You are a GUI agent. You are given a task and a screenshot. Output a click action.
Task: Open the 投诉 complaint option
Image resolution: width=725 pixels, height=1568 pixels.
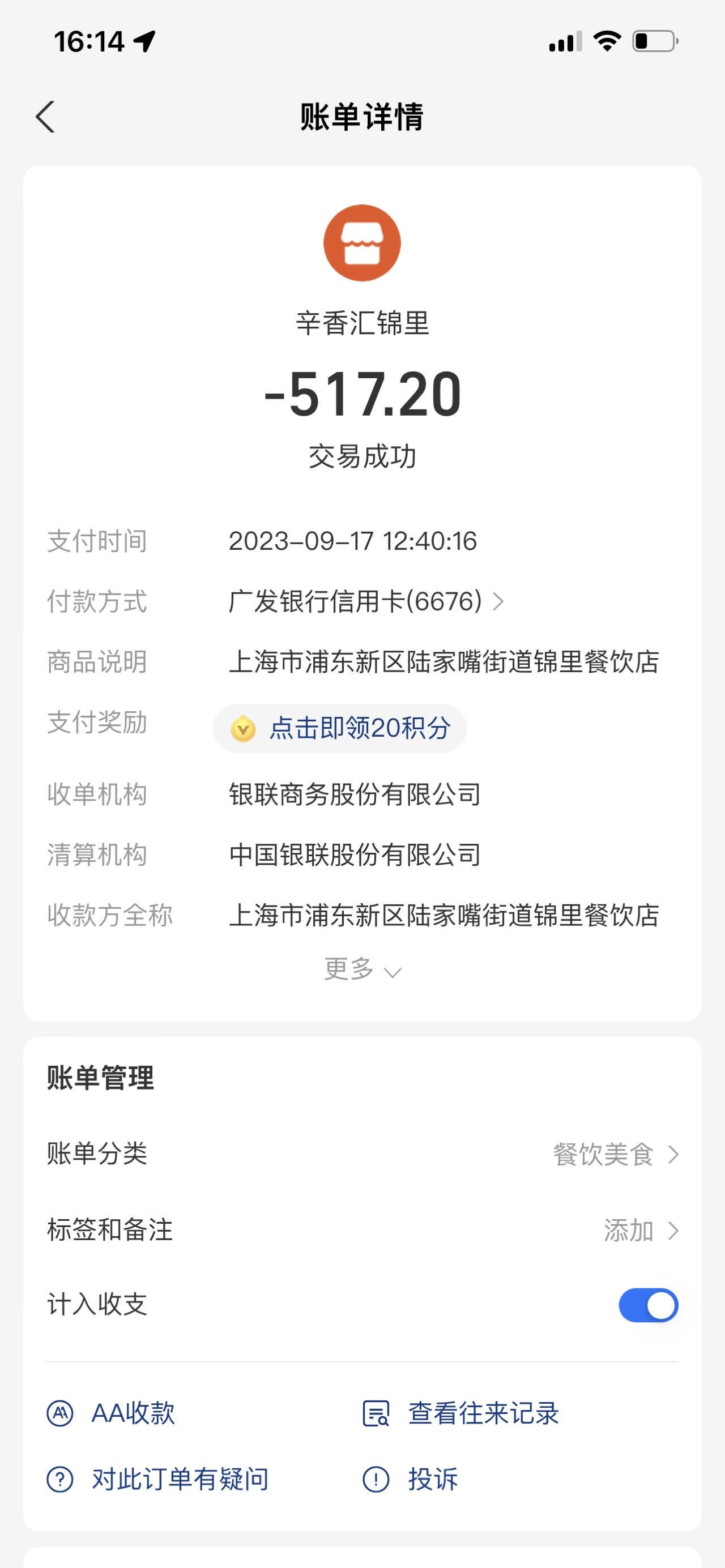(410, 1479)
